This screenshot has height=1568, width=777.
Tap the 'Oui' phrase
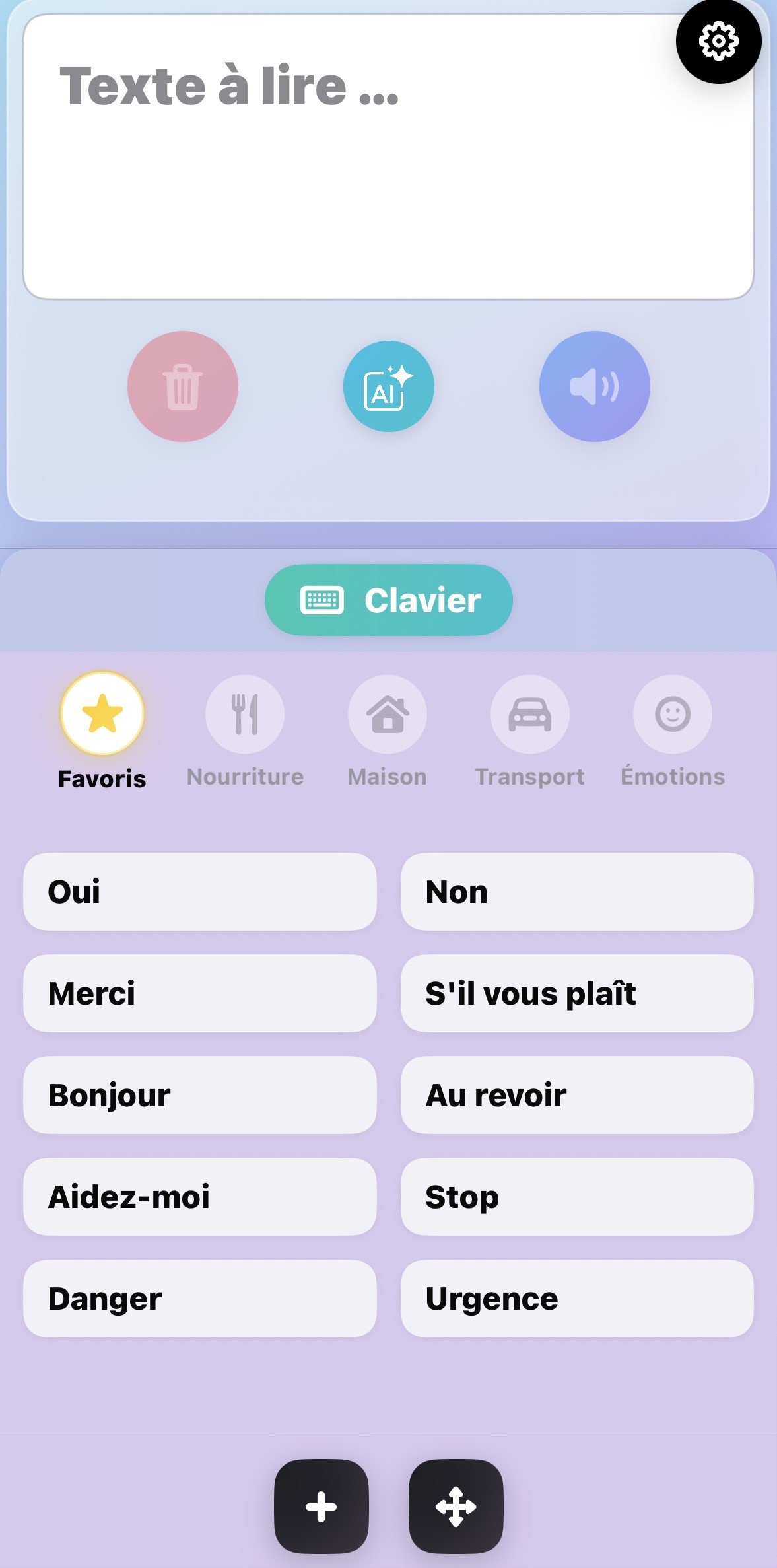199,892
